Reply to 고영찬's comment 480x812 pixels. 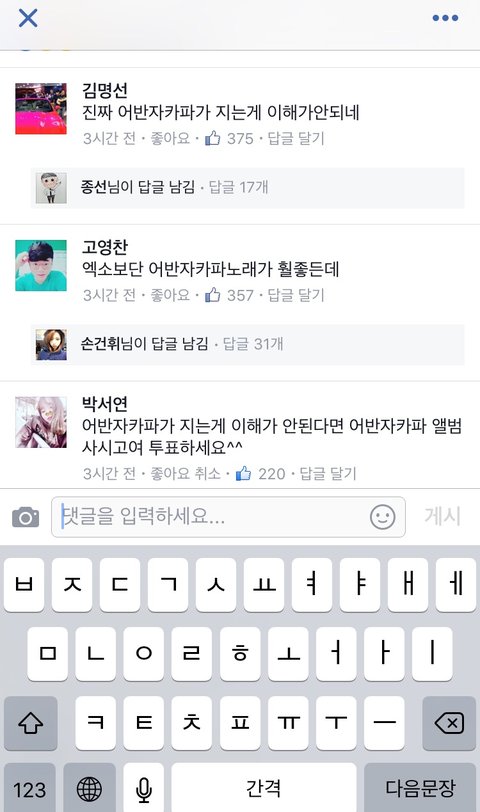[x=296, y=295]
